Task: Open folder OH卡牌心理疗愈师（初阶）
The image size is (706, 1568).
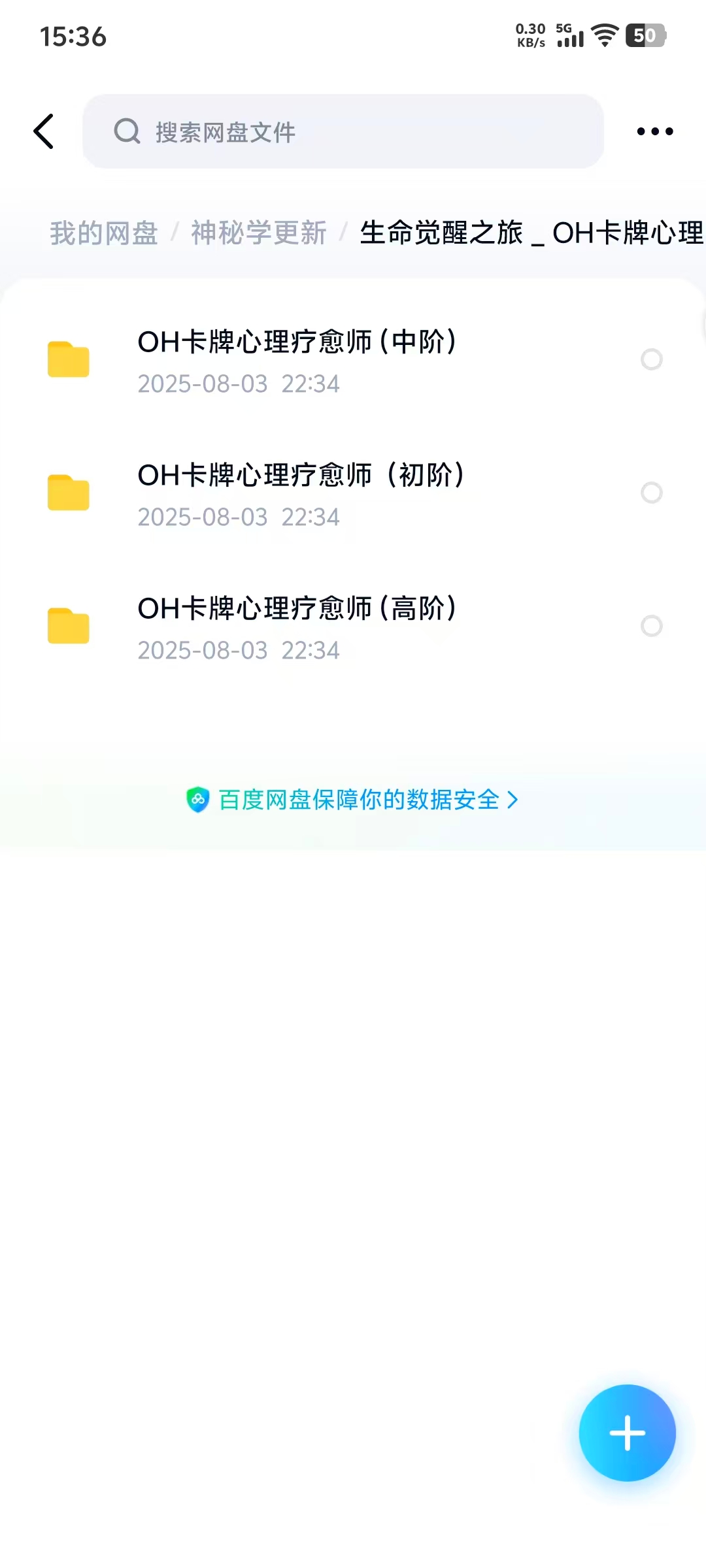Action: [301, 493]
